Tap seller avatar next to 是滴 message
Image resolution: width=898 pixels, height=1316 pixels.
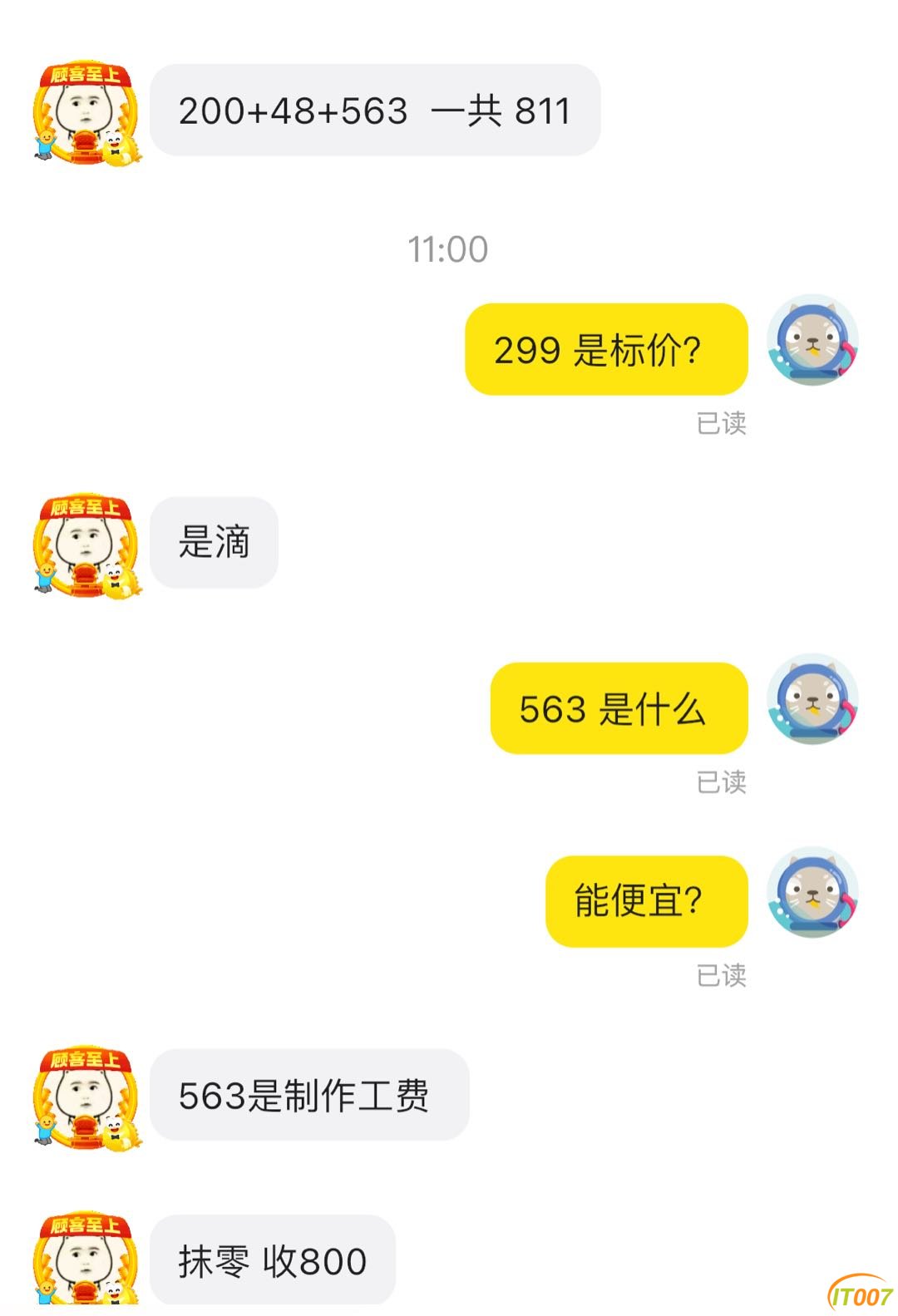coord(86,544)
